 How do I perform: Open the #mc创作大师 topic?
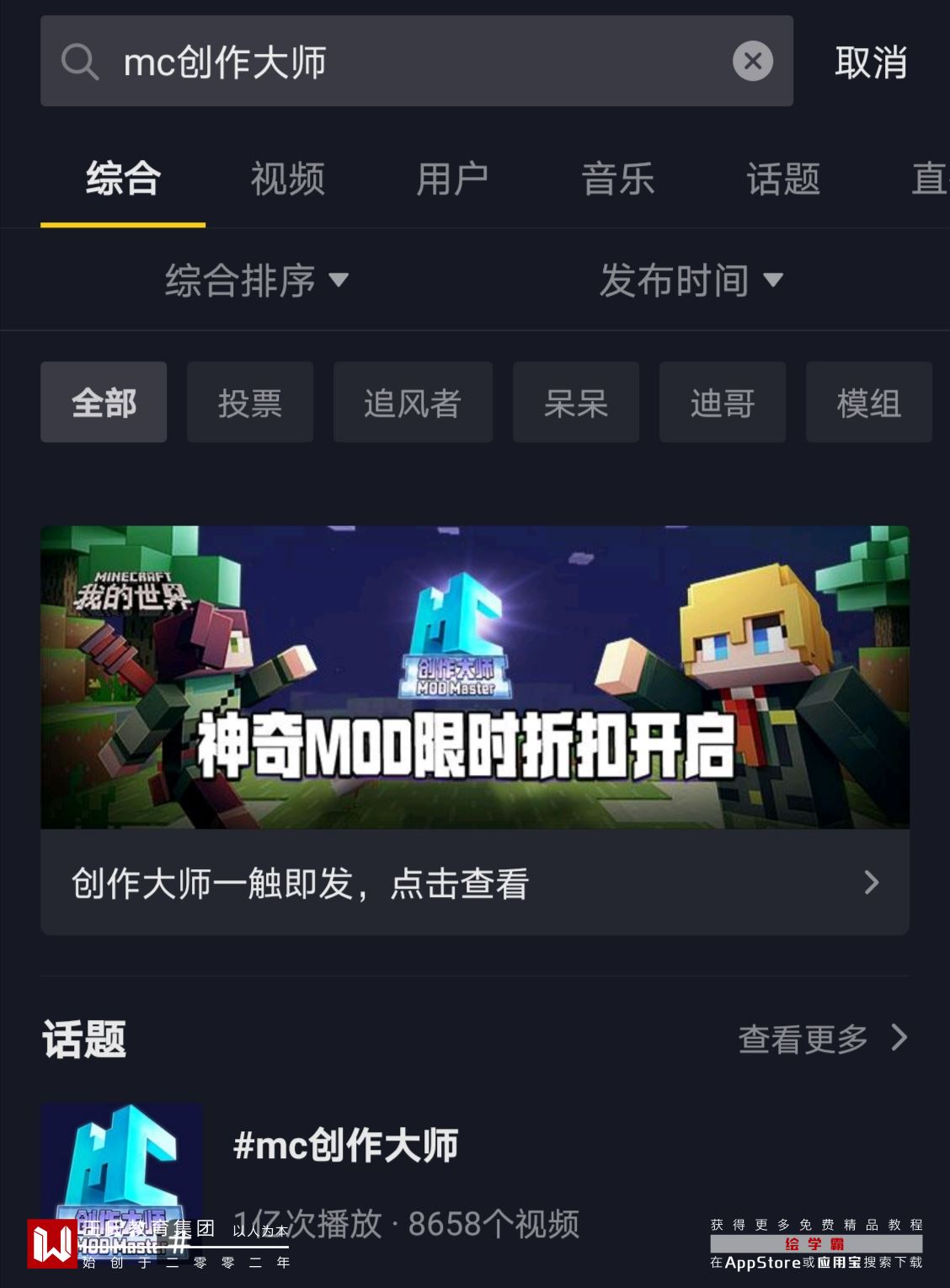coord(345,1146)
